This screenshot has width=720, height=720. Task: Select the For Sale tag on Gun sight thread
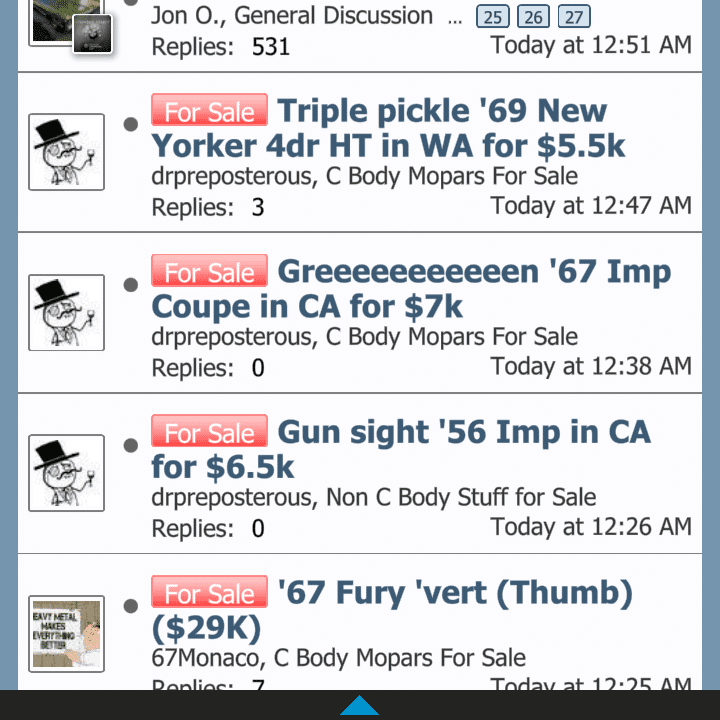[x=209, y=432]
